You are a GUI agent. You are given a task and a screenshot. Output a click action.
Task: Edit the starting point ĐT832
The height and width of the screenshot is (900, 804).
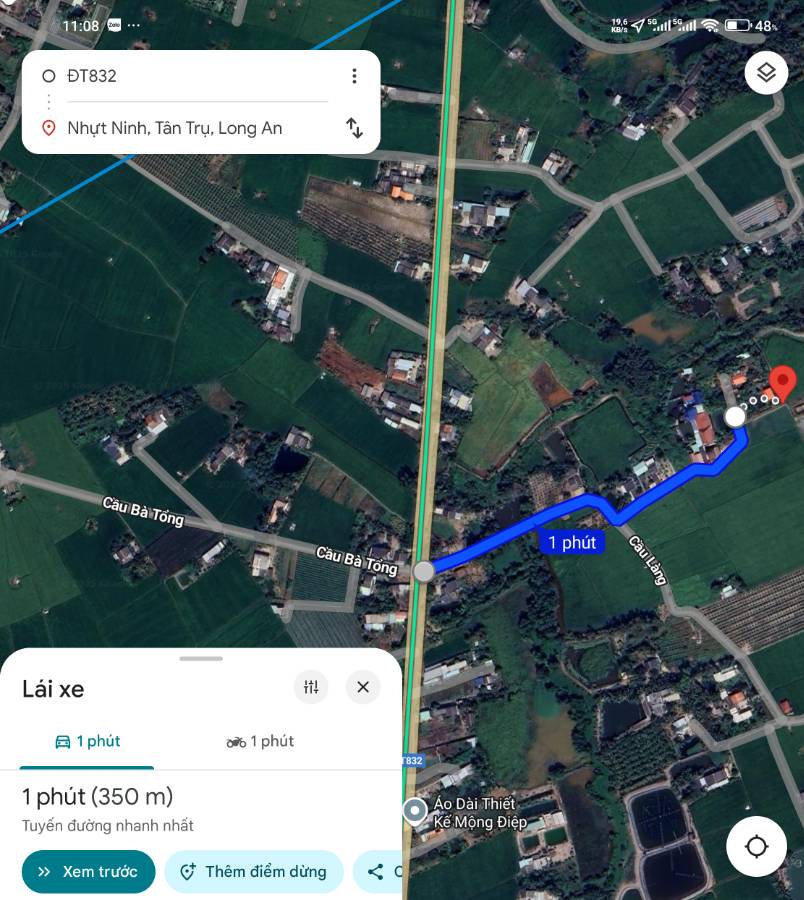pyautogui.click(x=190, y=76)
